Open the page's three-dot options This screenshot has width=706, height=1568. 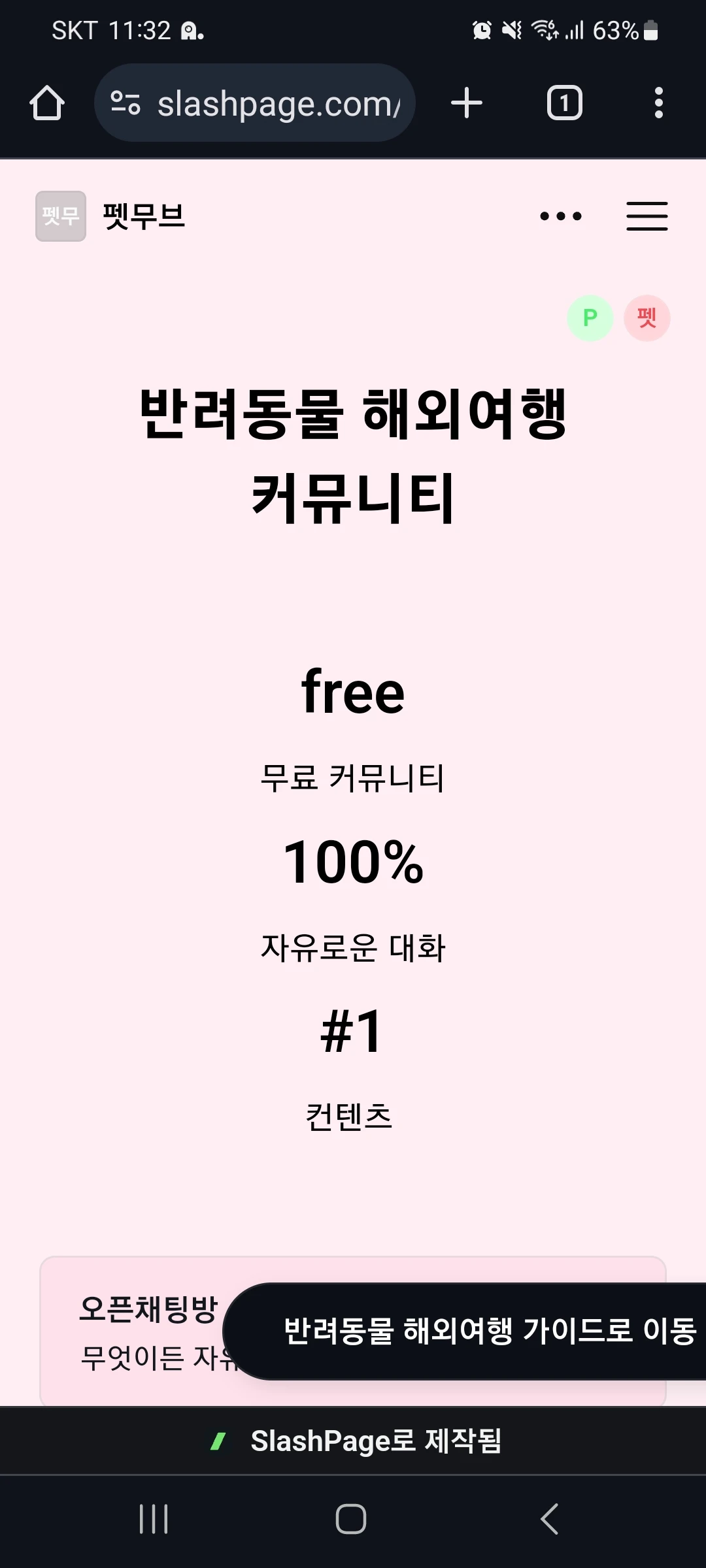(x=560, y=216)
